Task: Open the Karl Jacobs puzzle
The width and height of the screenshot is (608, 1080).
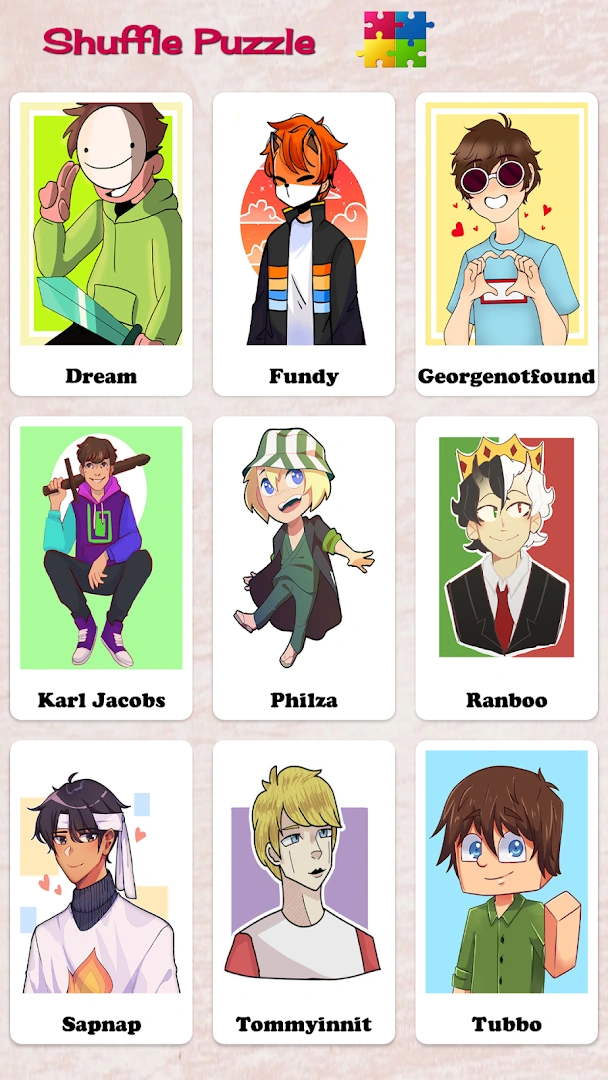Action: click(101, 567)
